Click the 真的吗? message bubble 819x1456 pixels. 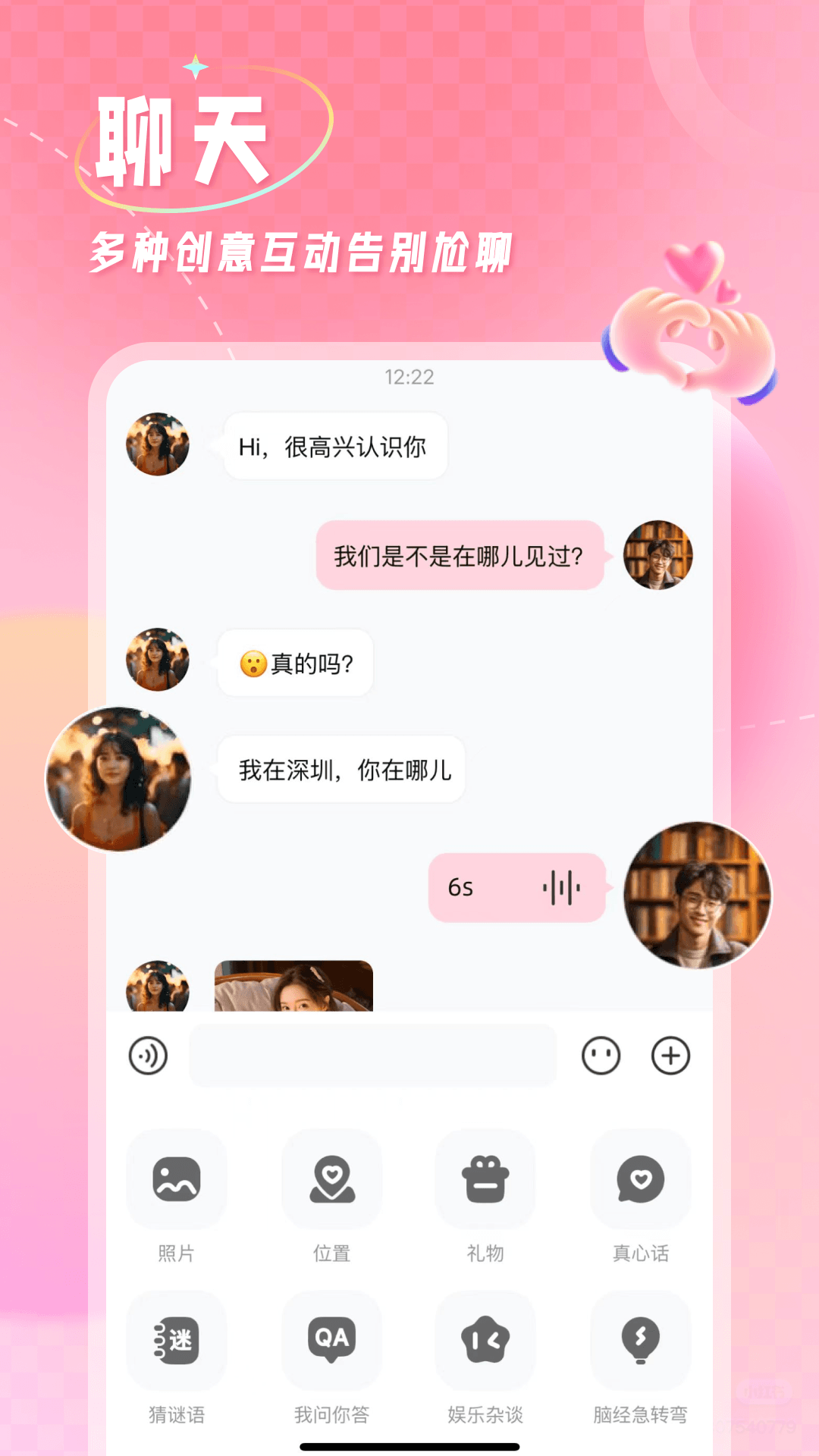click(294, 661)
